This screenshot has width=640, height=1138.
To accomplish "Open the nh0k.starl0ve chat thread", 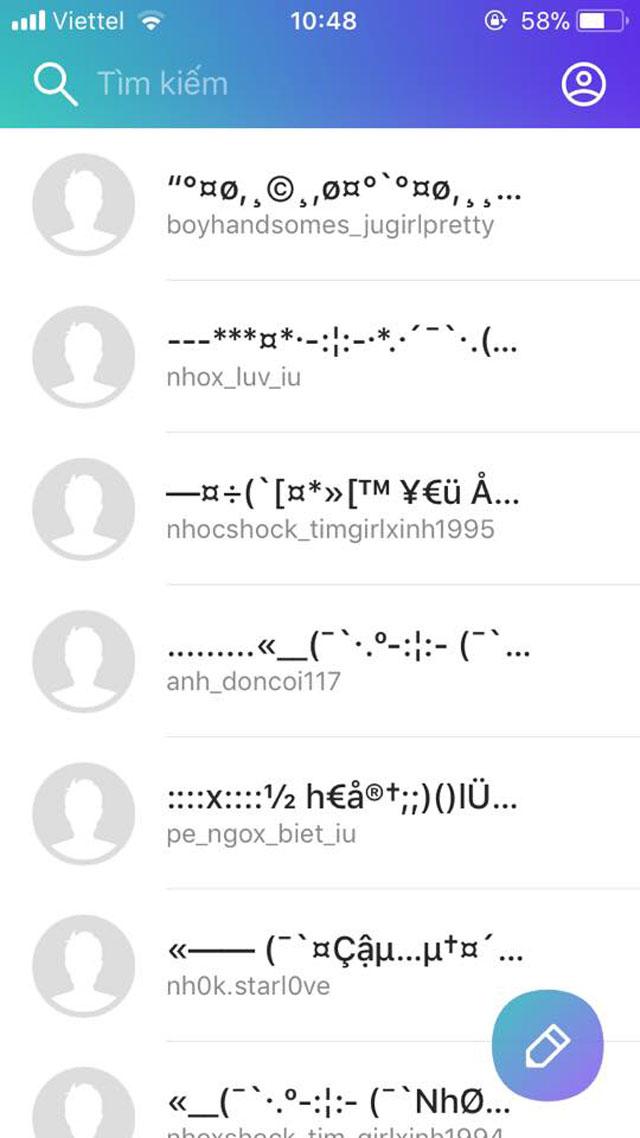I will 320,965.
